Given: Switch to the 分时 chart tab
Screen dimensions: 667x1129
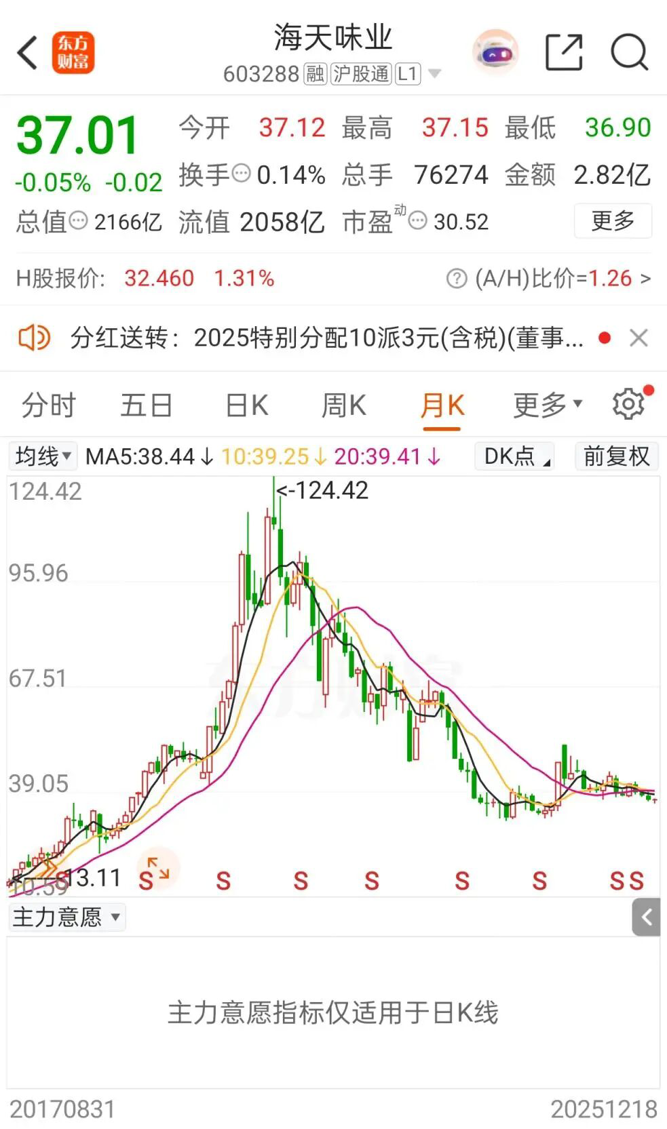Looking at the screenshot, I should [48, 405].
